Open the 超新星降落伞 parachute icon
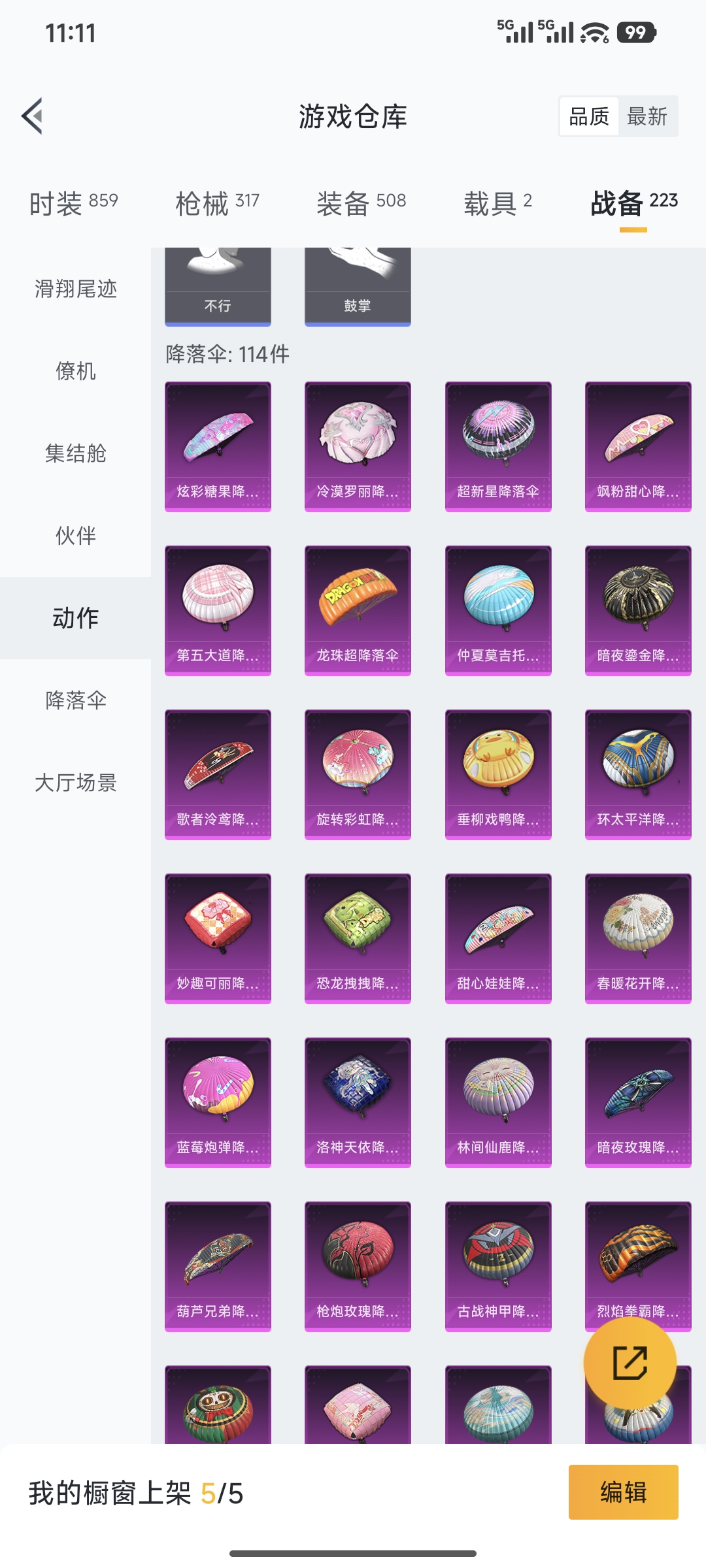This screenshot has height=1568, width=706. pyautogui.click(x=497, y=444)
